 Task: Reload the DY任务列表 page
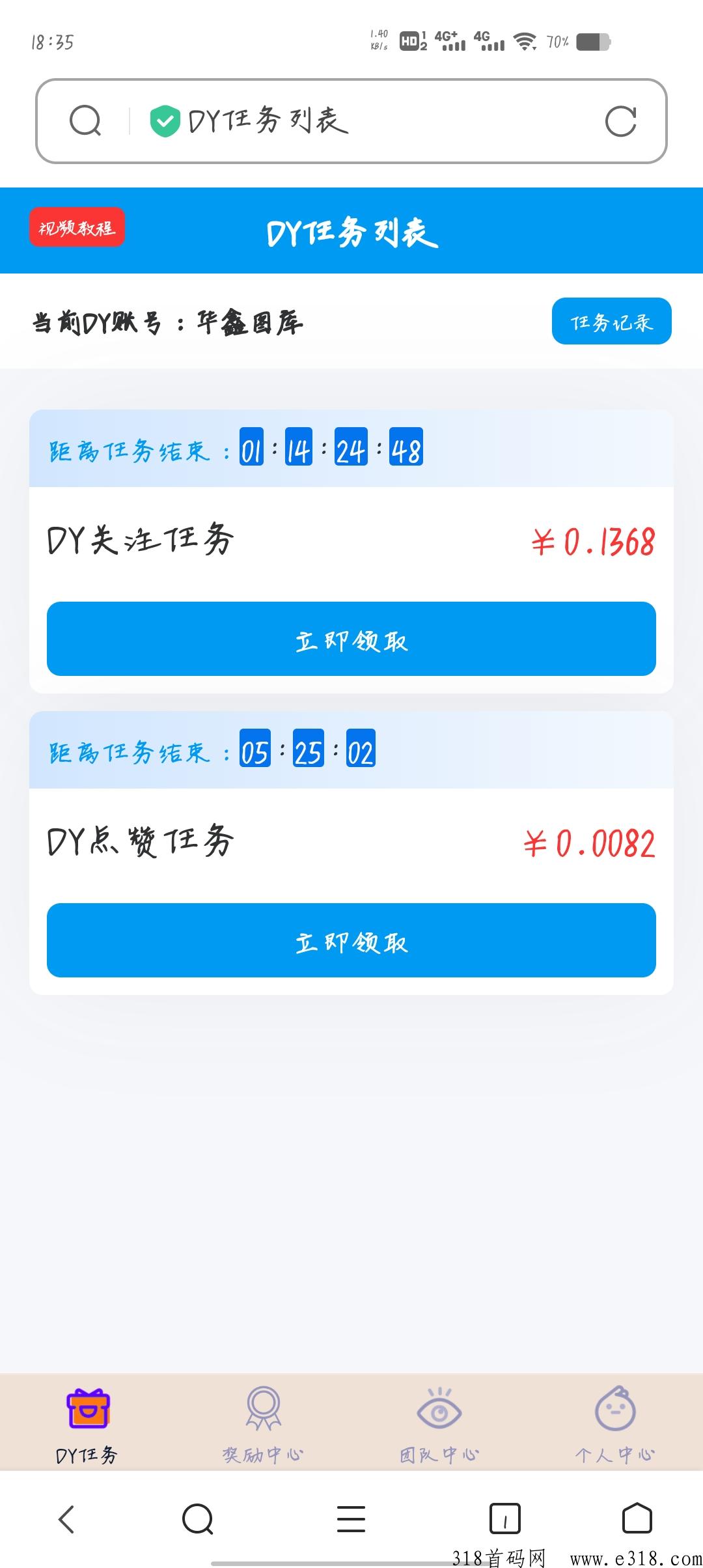(x=620, y=121)
